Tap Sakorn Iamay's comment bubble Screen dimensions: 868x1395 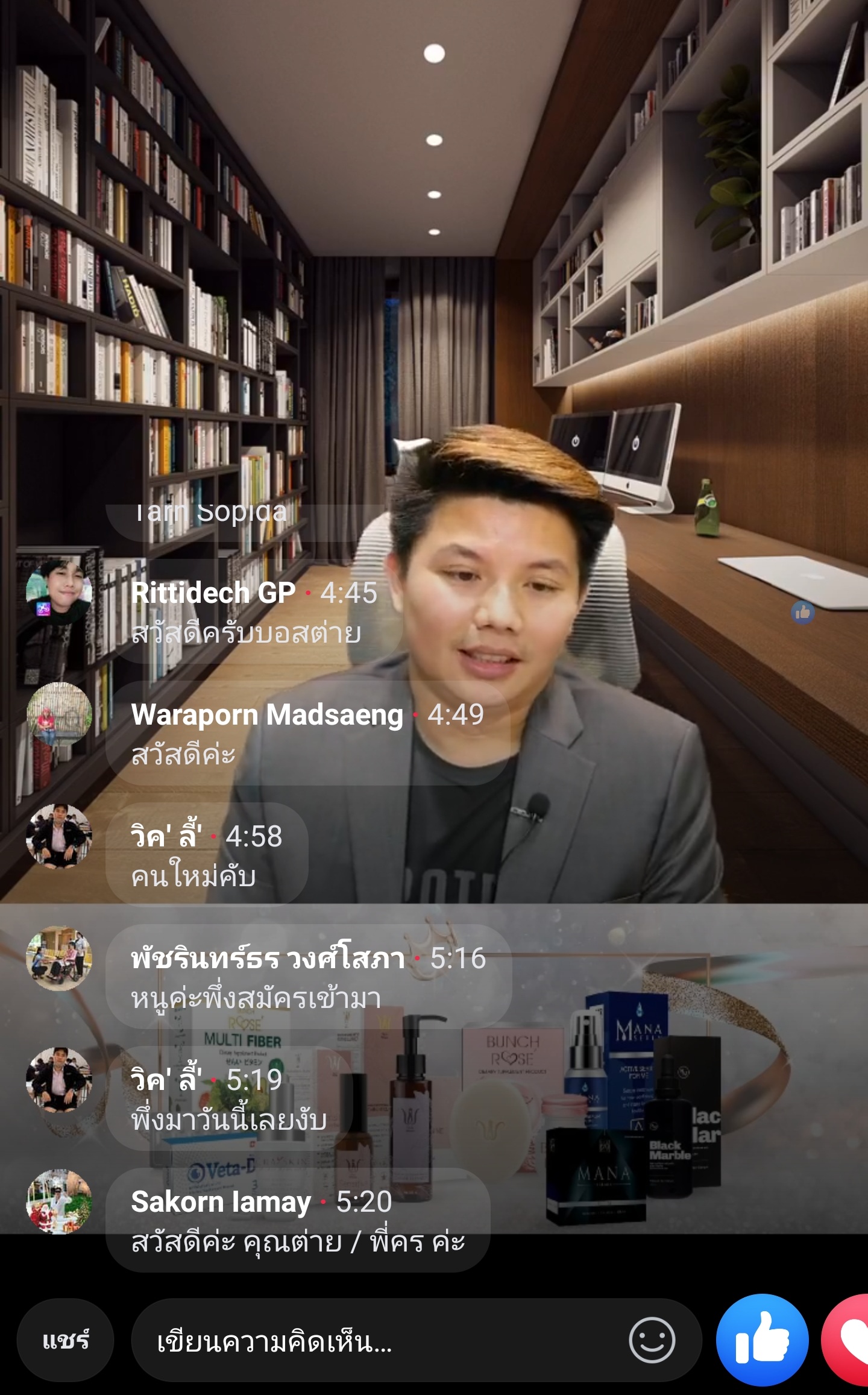[x=298, y=1220]
